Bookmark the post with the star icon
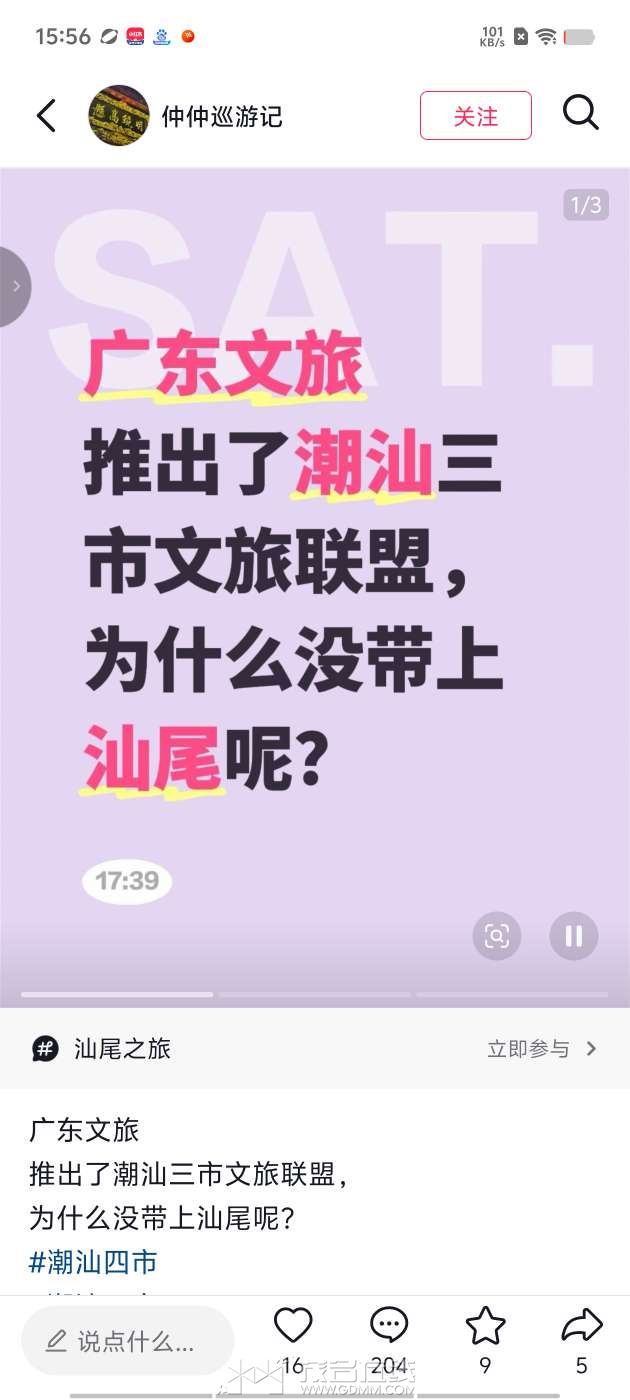This screenshot has height=1400, width=630. [x=485, y=1326]
